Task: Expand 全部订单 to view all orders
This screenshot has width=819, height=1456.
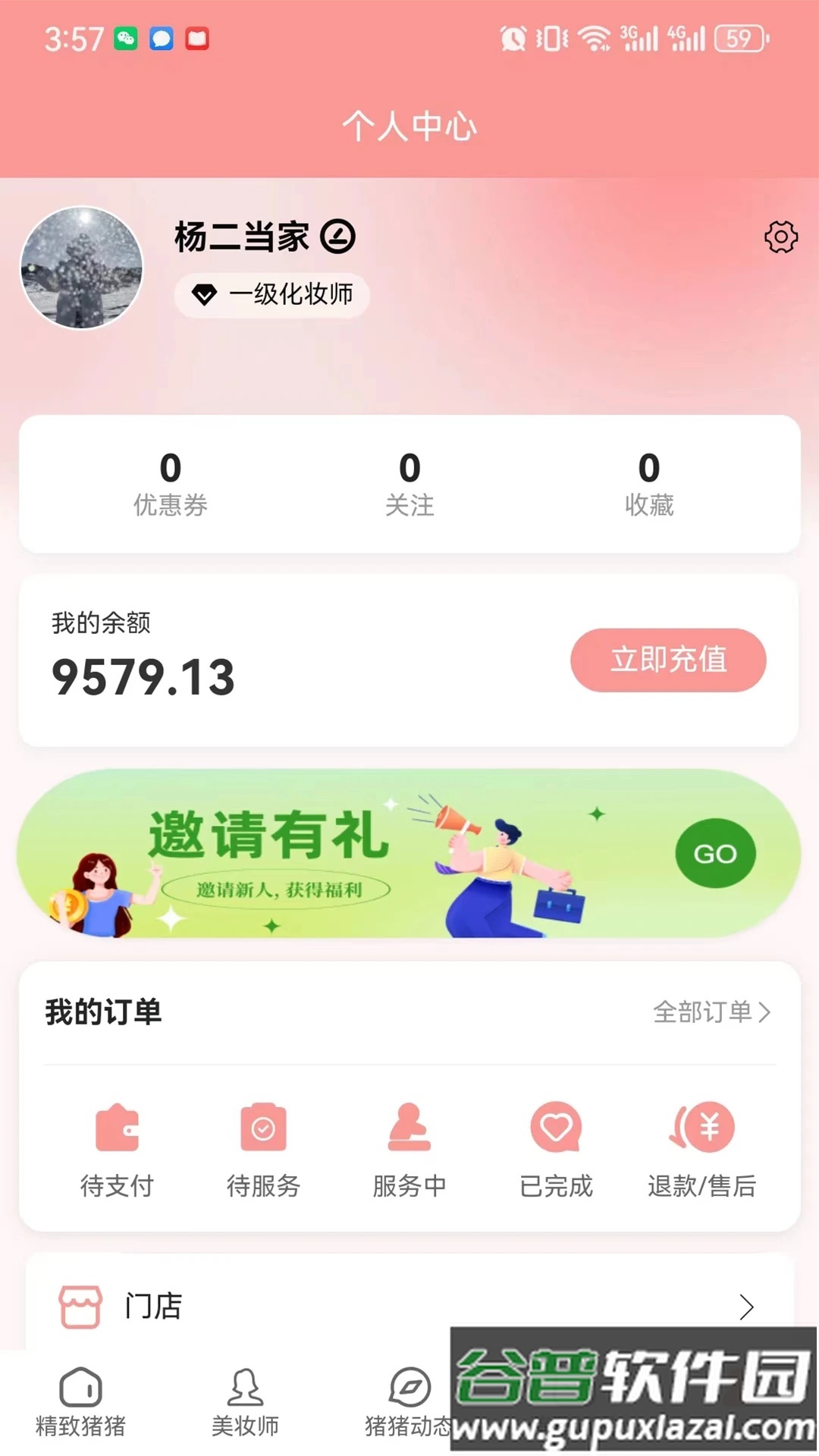Action: pos(711,1012)
